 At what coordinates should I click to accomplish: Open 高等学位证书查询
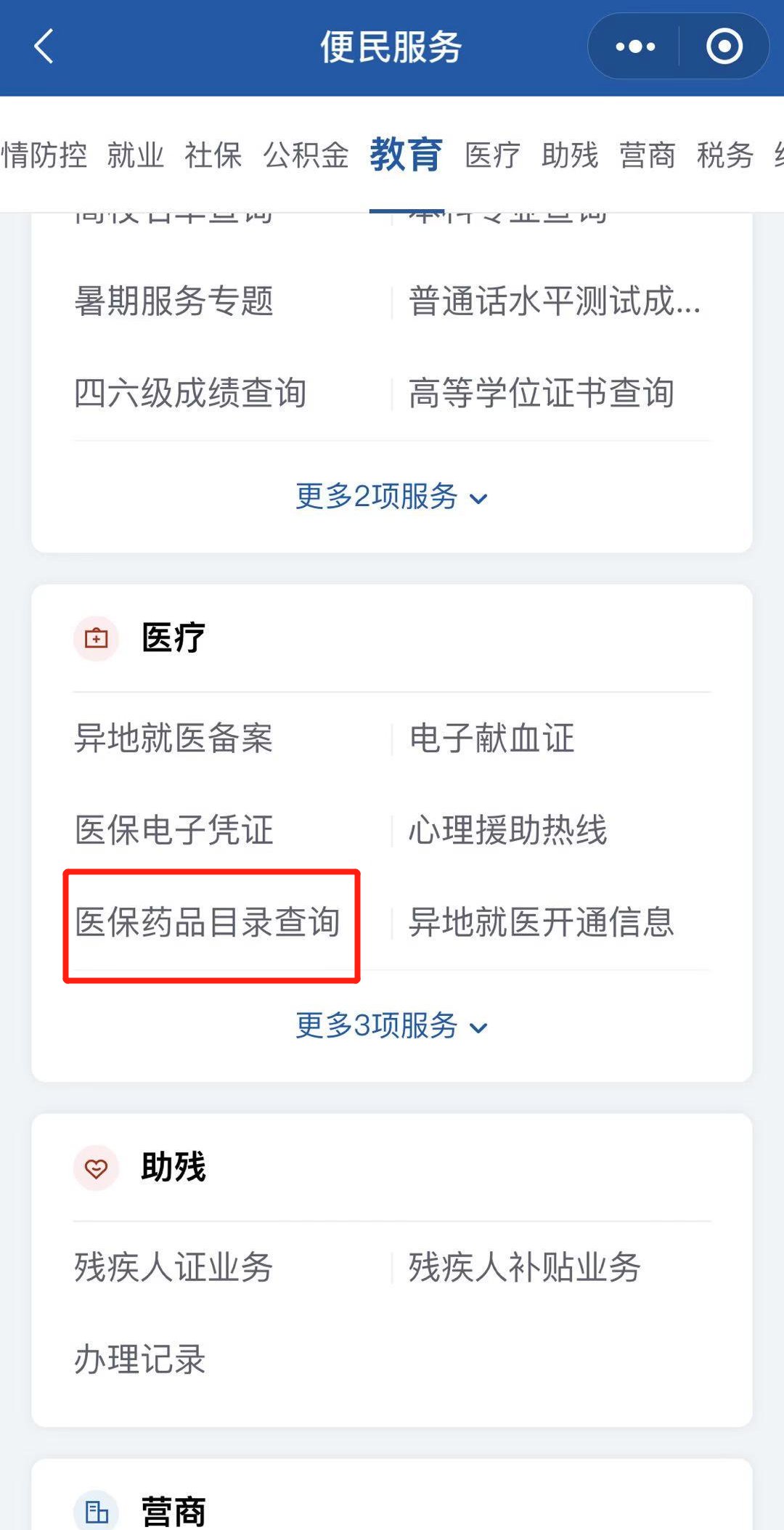[542, 394]
